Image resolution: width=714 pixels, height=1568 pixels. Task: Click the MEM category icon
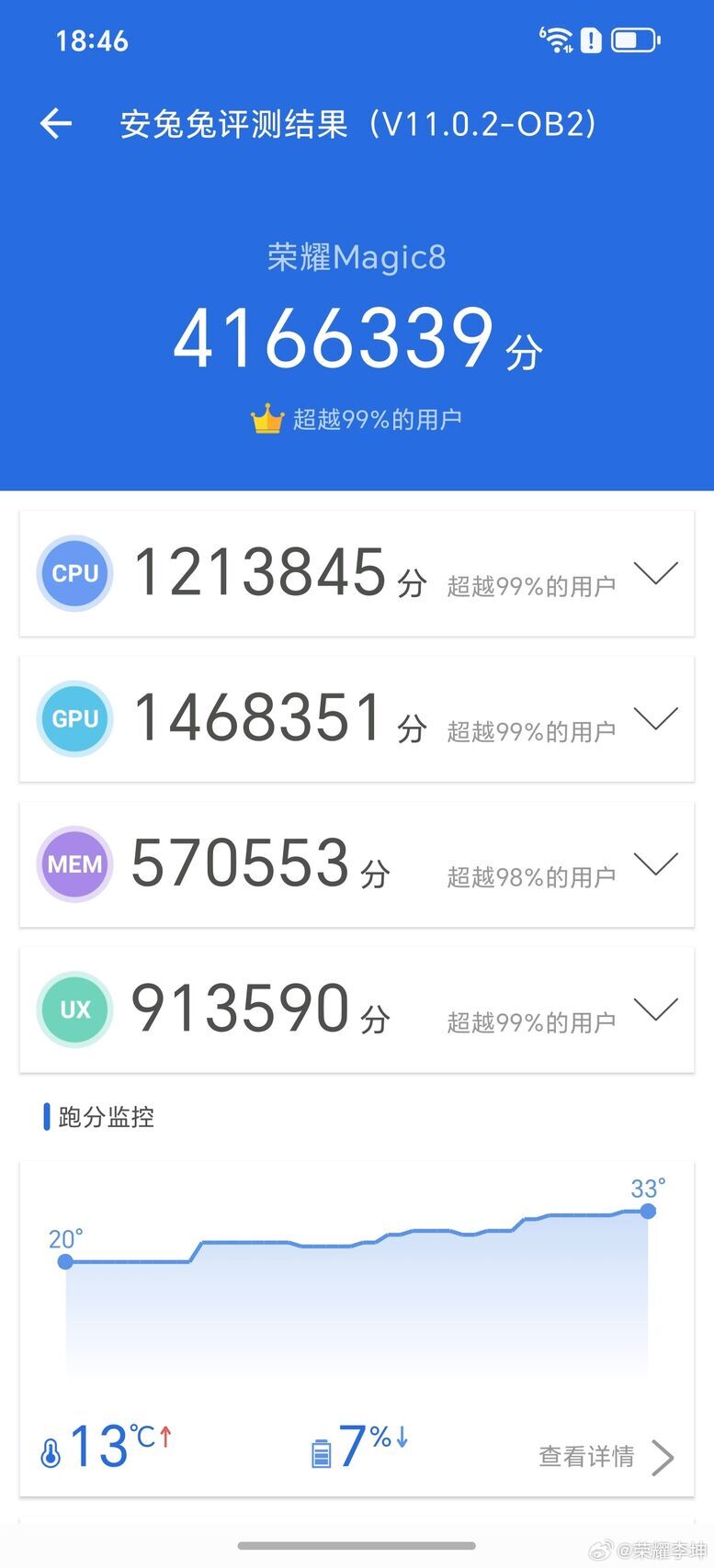[74, 863]
